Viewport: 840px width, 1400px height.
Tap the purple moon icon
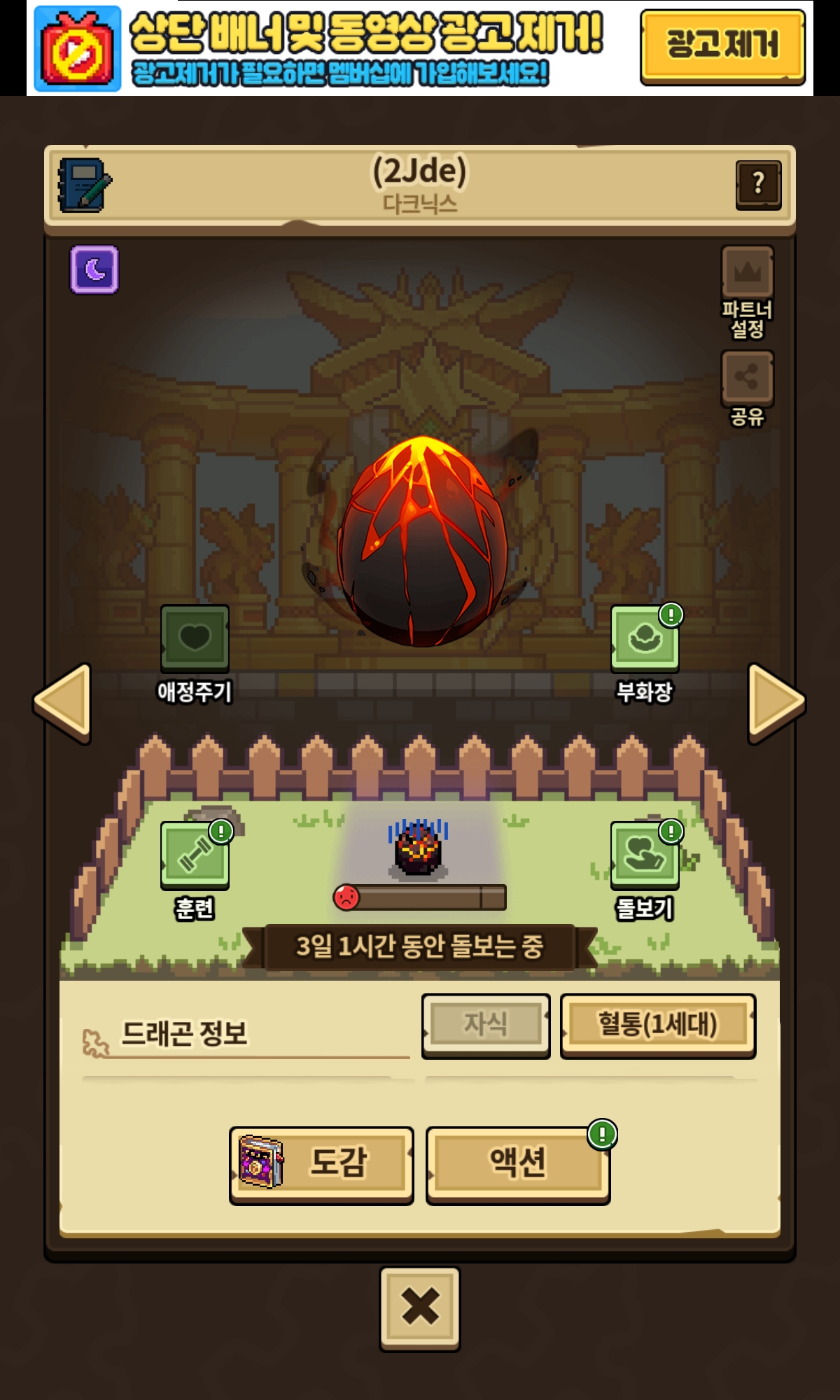94,269
